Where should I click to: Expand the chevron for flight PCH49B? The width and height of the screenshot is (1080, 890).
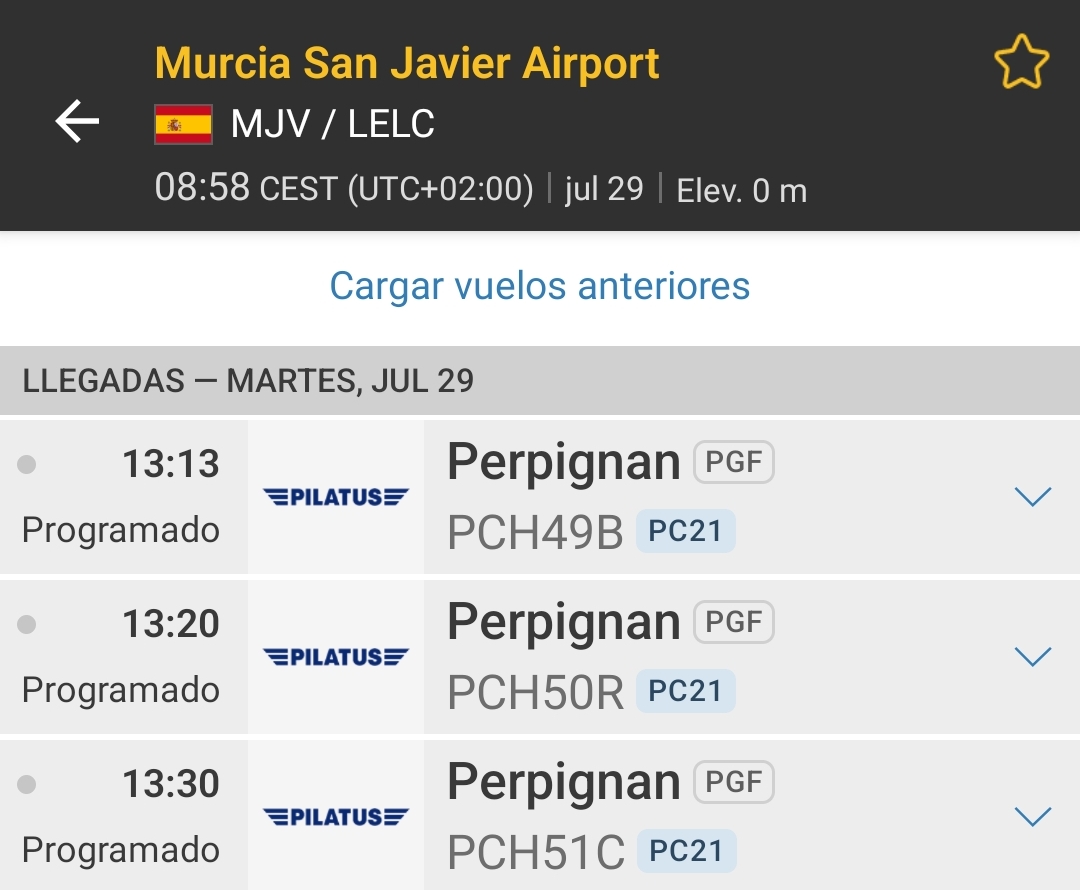1032,497
